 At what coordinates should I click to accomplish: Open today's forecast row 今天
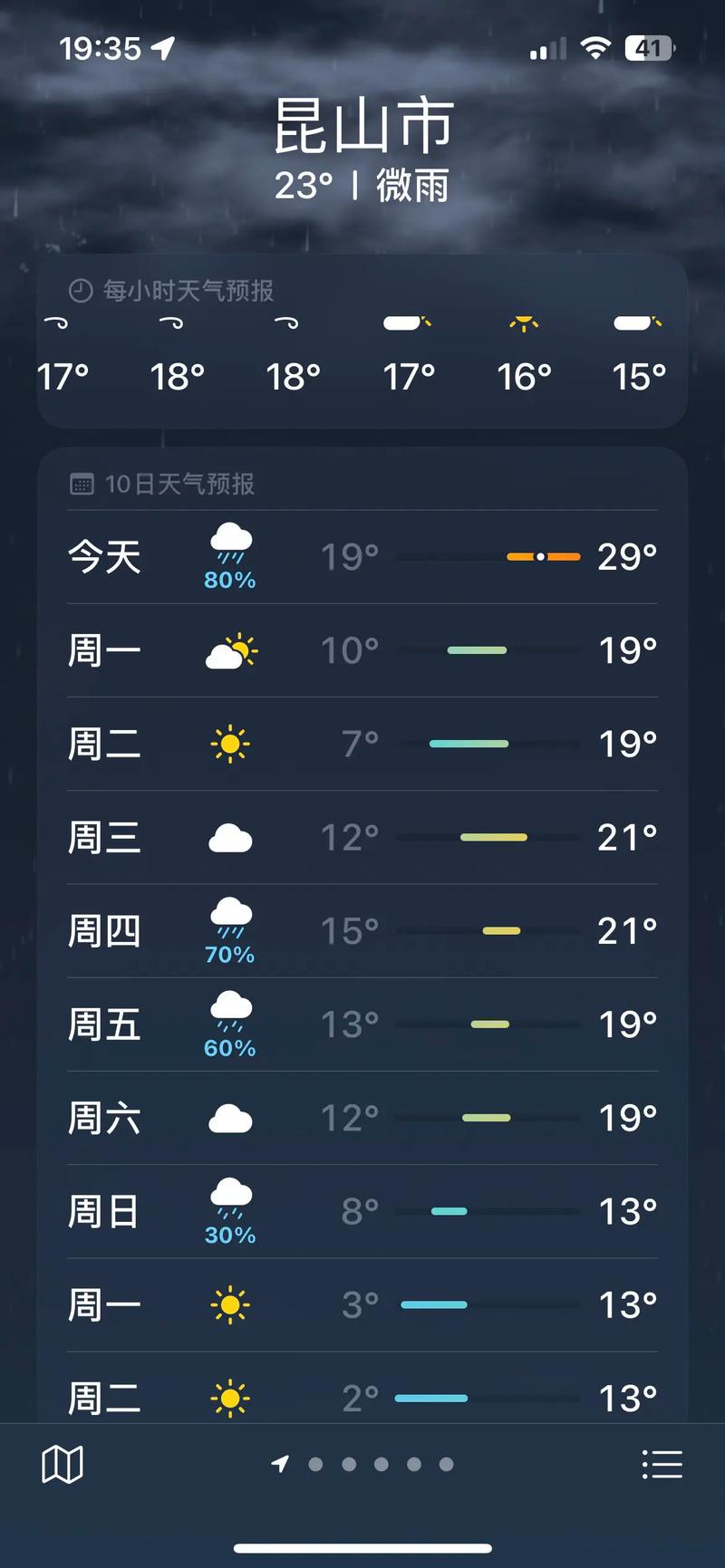click(362, 556)
